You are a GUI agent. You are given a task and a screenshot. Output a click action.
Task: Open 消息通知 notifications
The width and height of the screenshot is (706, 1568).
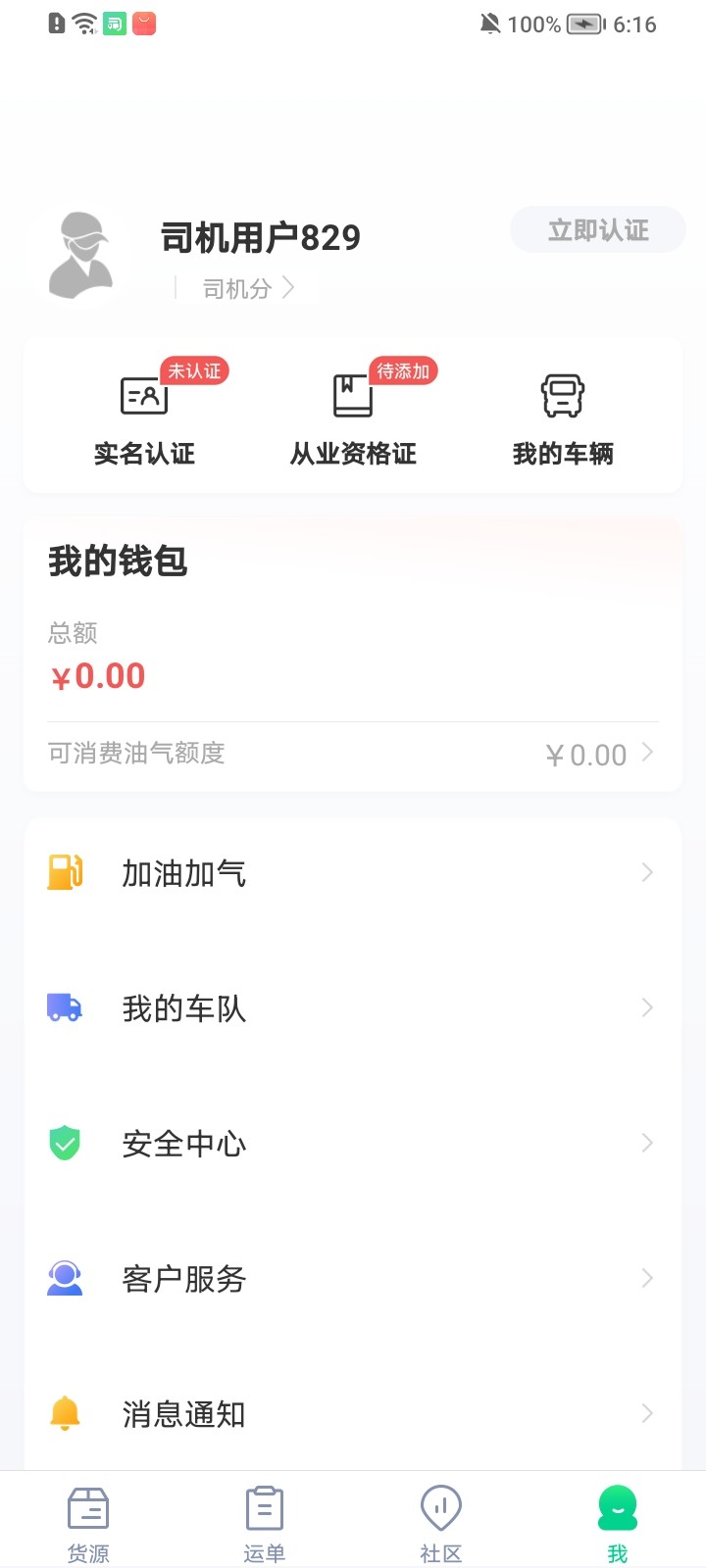(x=353, y=1413)
